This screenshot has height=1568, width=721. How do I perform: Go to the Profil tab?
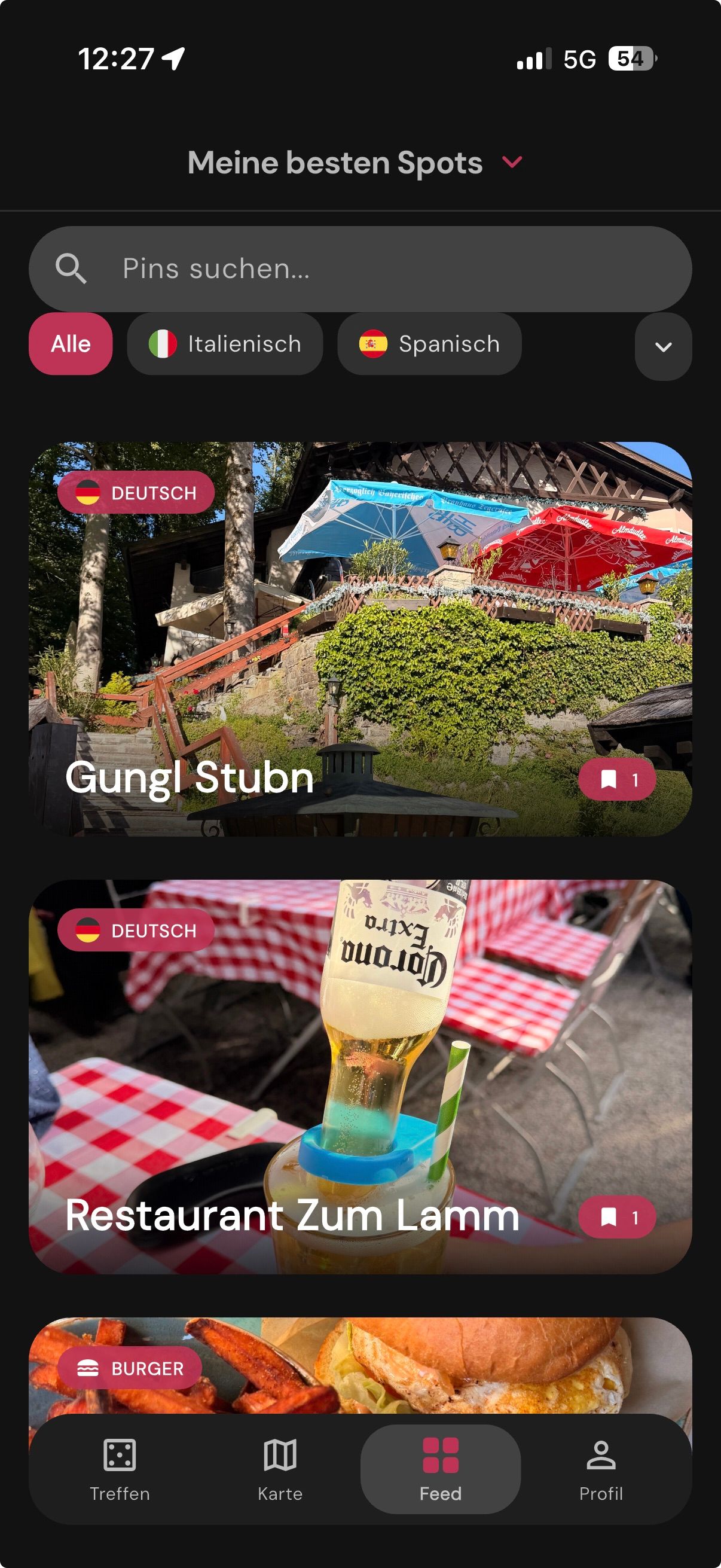coord(601,1469)
